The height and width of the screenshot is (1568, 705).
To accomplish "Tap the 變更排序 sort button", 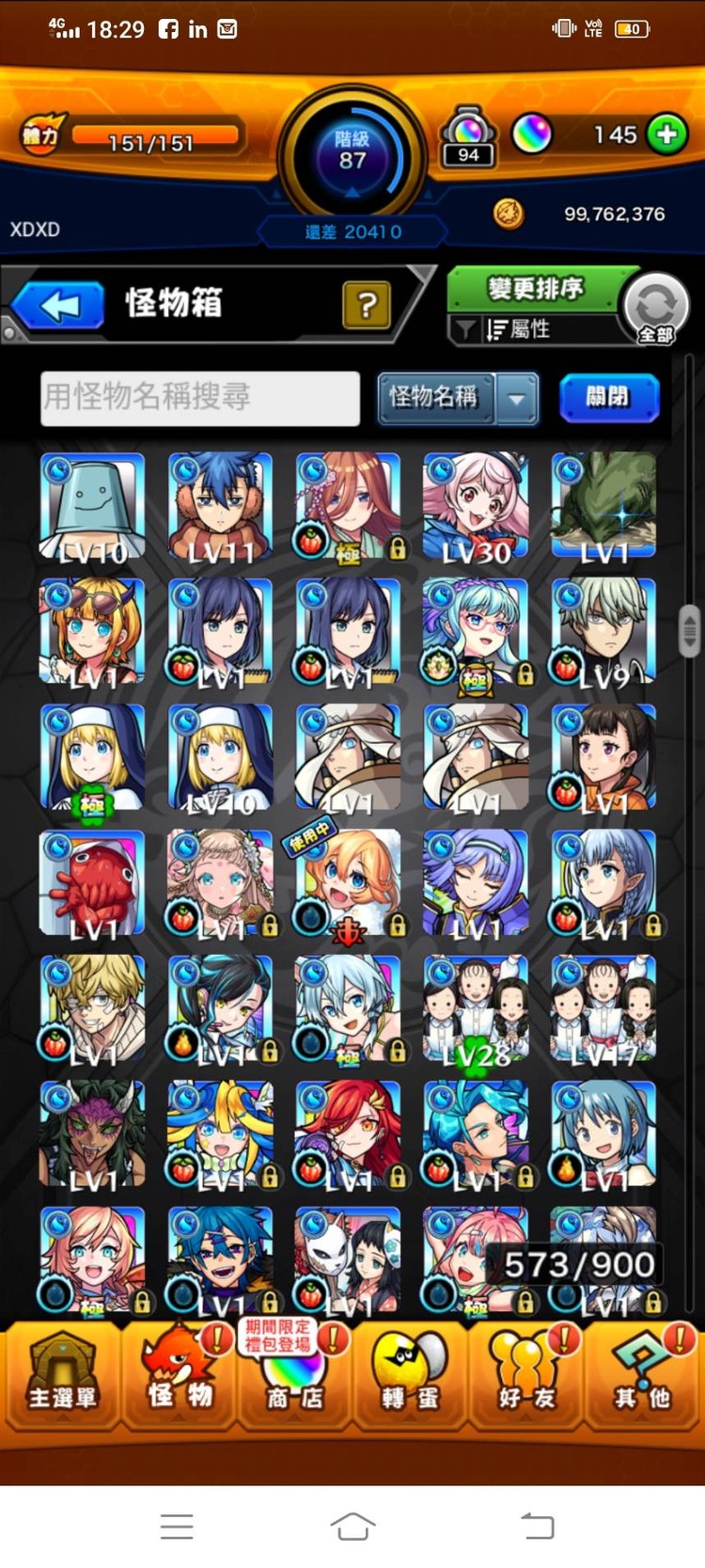I will coord(536,288).
